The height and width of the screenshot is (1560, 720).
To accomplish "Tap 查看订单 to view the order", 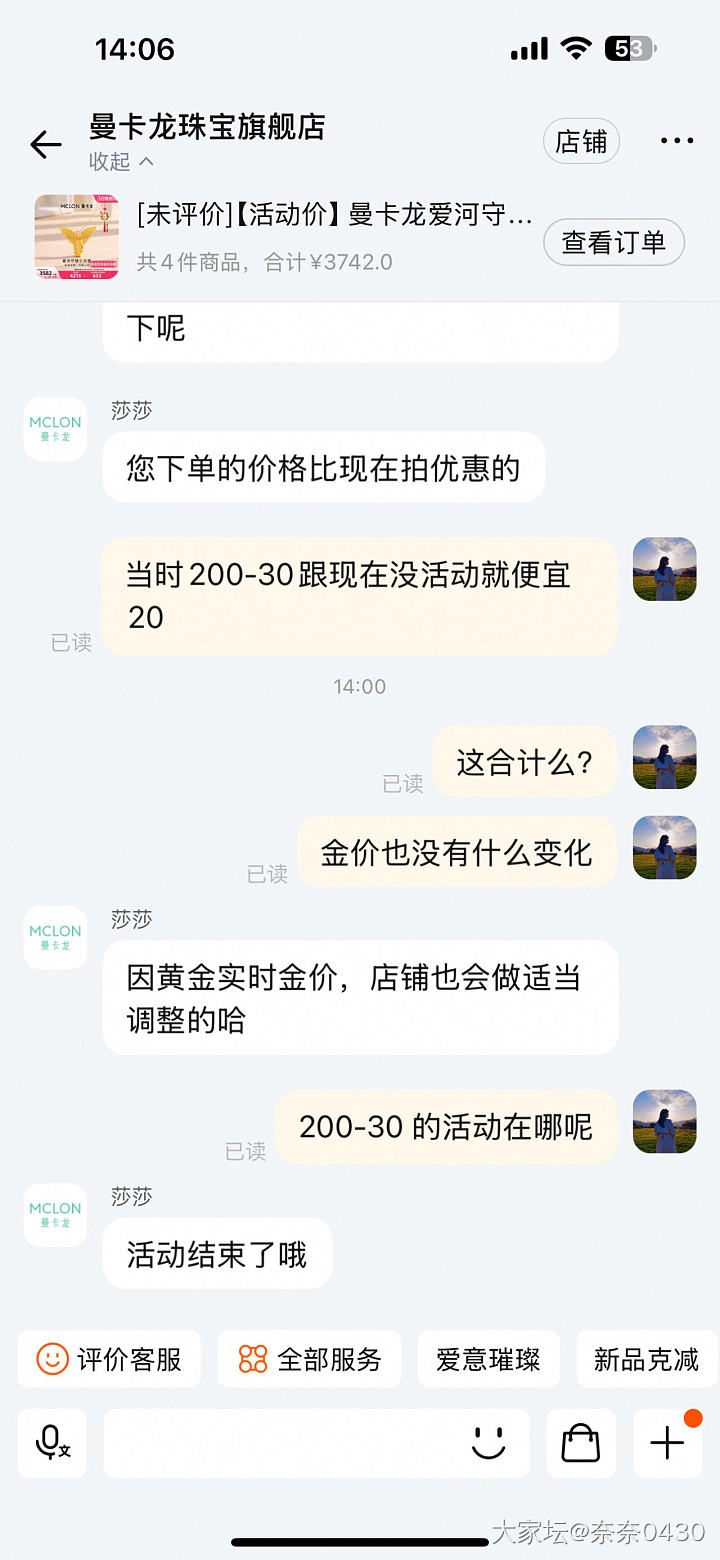I will click(x=613, y=242).
